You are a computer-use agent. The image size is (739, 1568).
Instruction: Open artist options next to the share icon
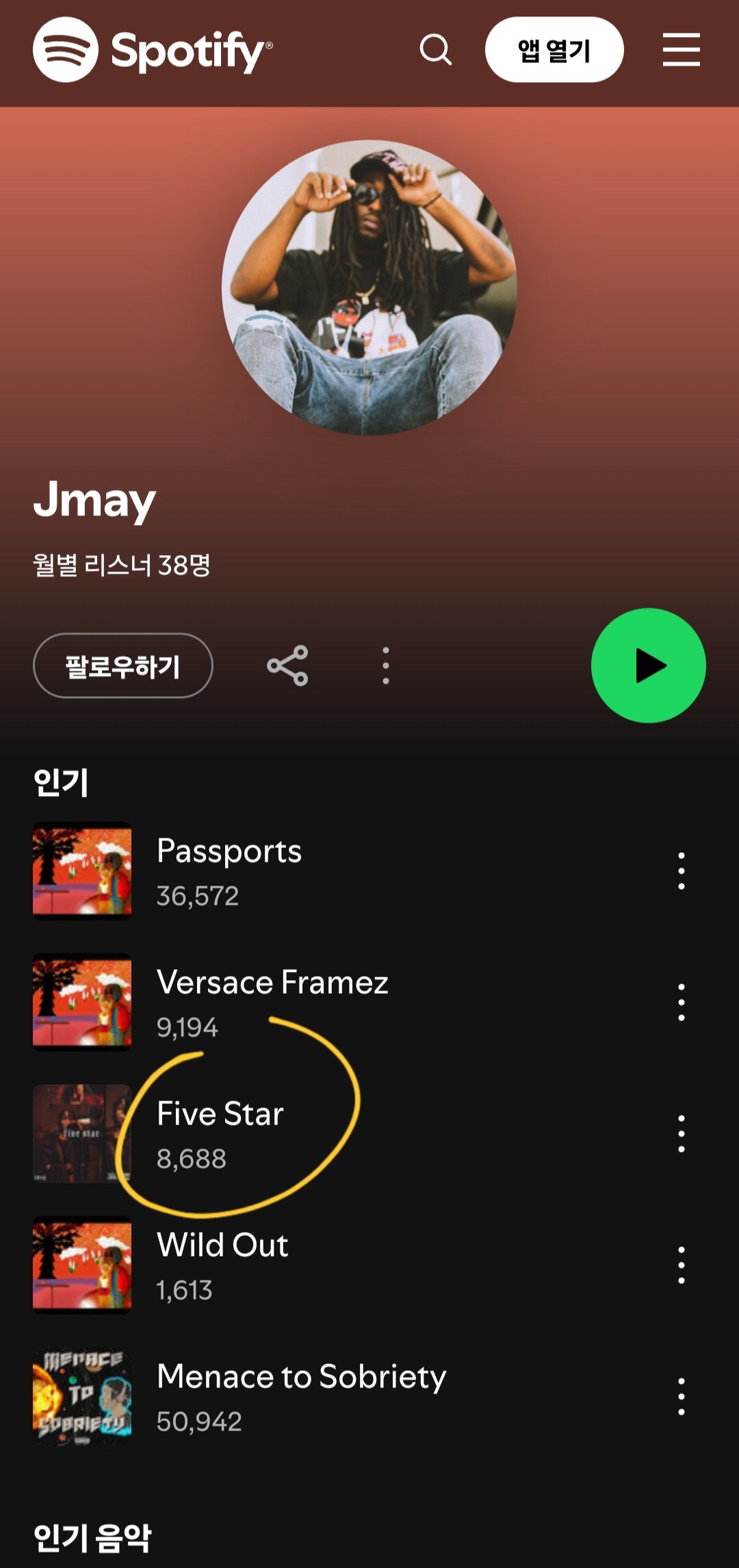point(386,665)
